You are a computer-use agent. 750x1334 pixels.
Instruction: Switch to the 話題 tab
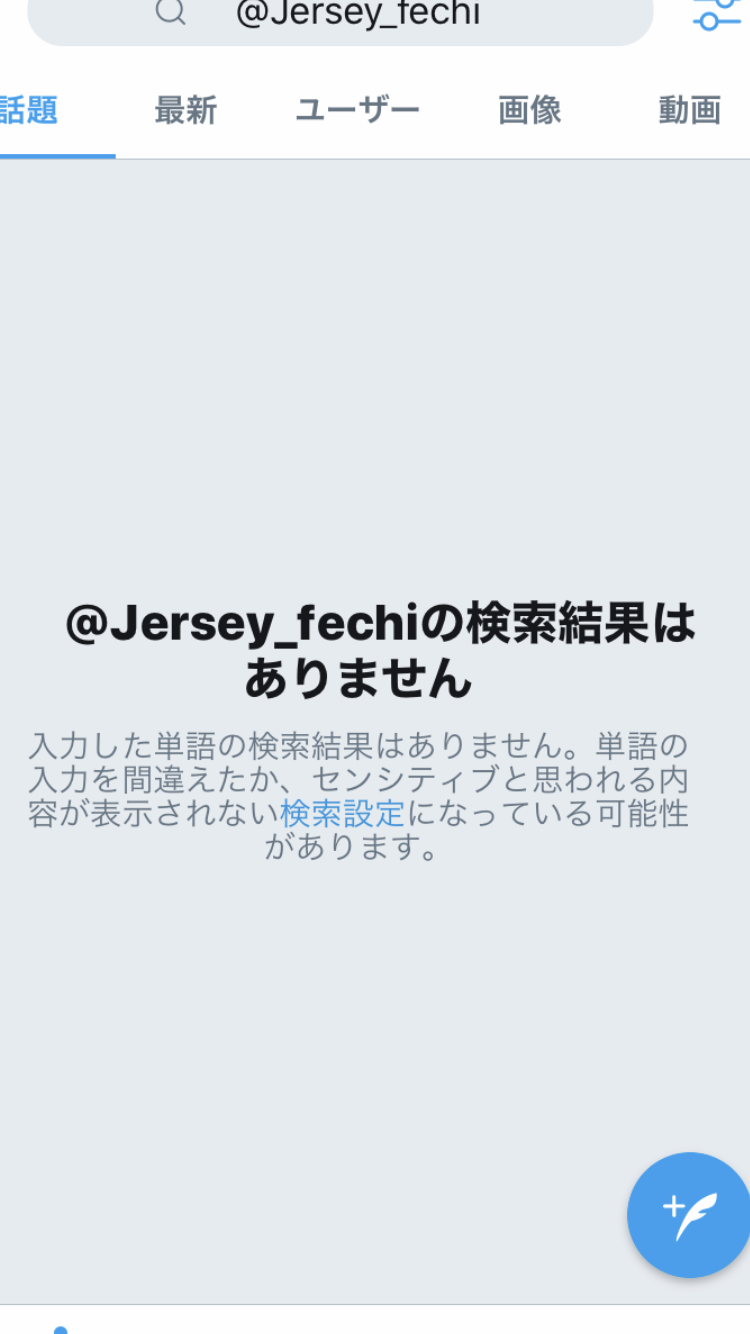30,110
